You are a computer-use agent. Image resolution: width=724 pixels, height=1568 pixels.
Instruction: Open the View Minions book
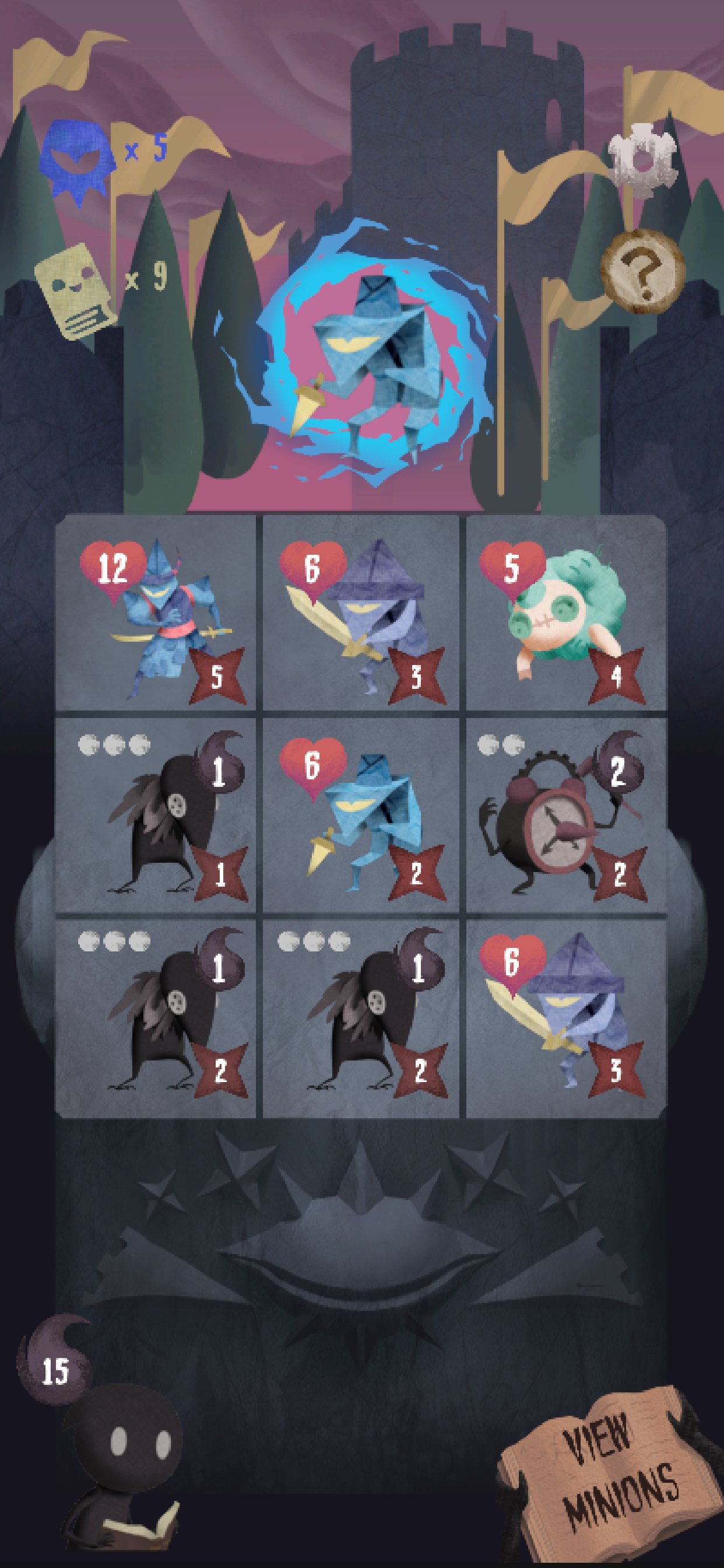614,1473
